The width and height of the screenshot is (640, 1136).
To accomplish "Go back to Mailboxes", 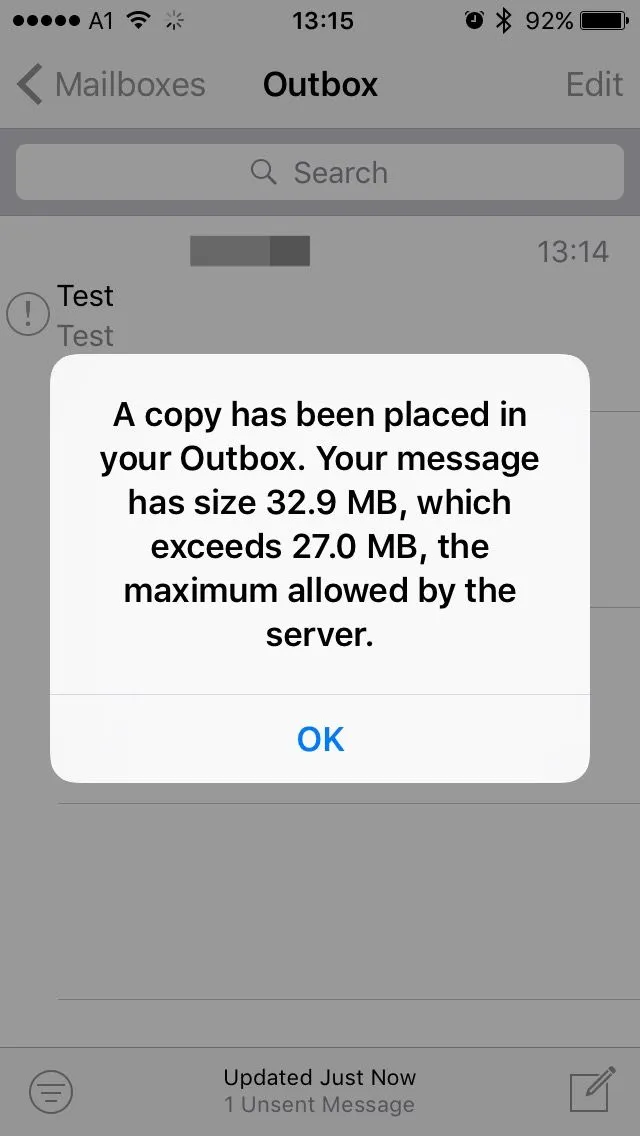I will coord(112,85).
